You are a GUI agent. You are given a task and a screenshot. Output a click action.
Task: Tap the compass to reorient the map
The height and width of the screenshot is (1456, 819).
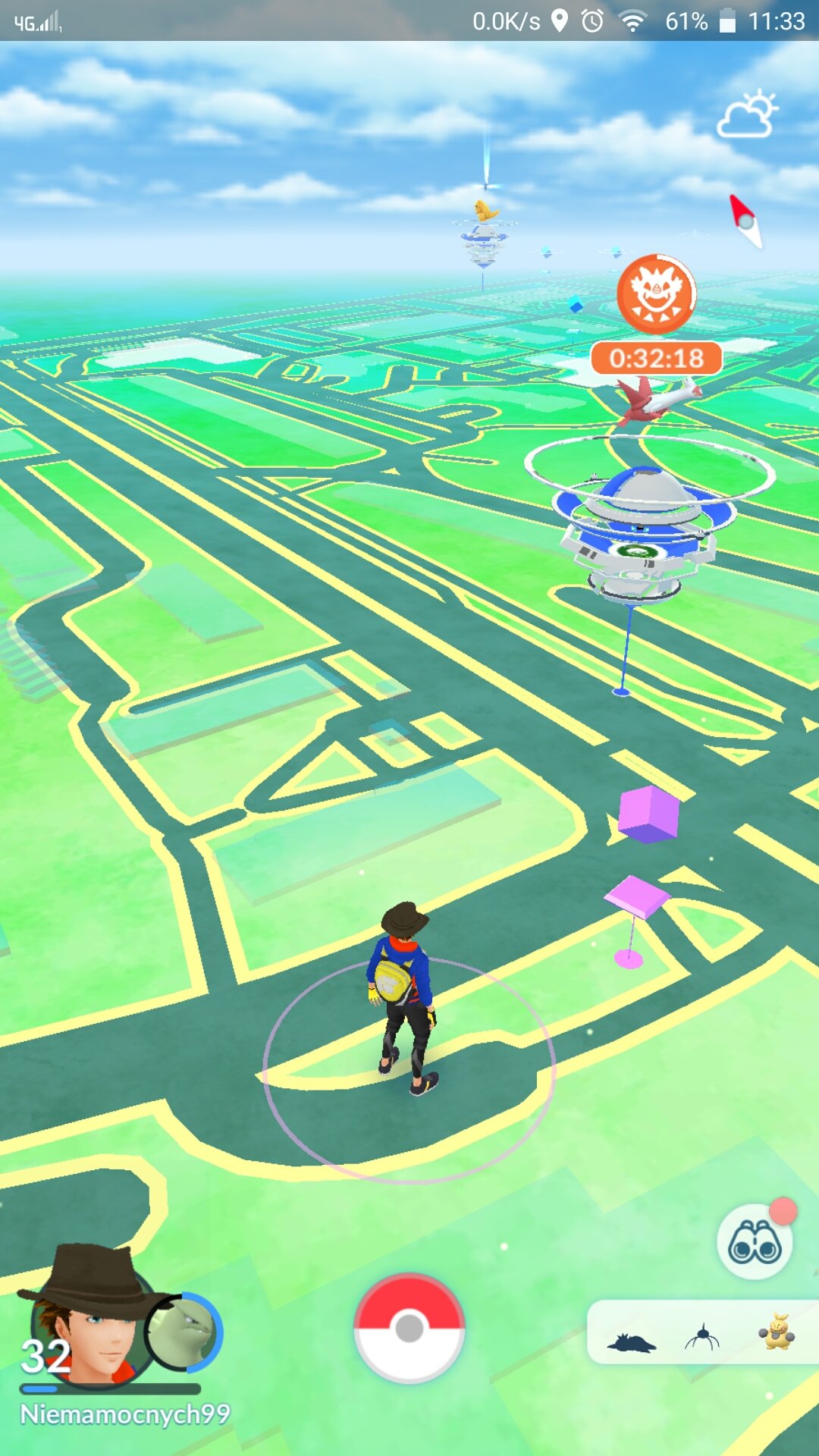(746, 221)
